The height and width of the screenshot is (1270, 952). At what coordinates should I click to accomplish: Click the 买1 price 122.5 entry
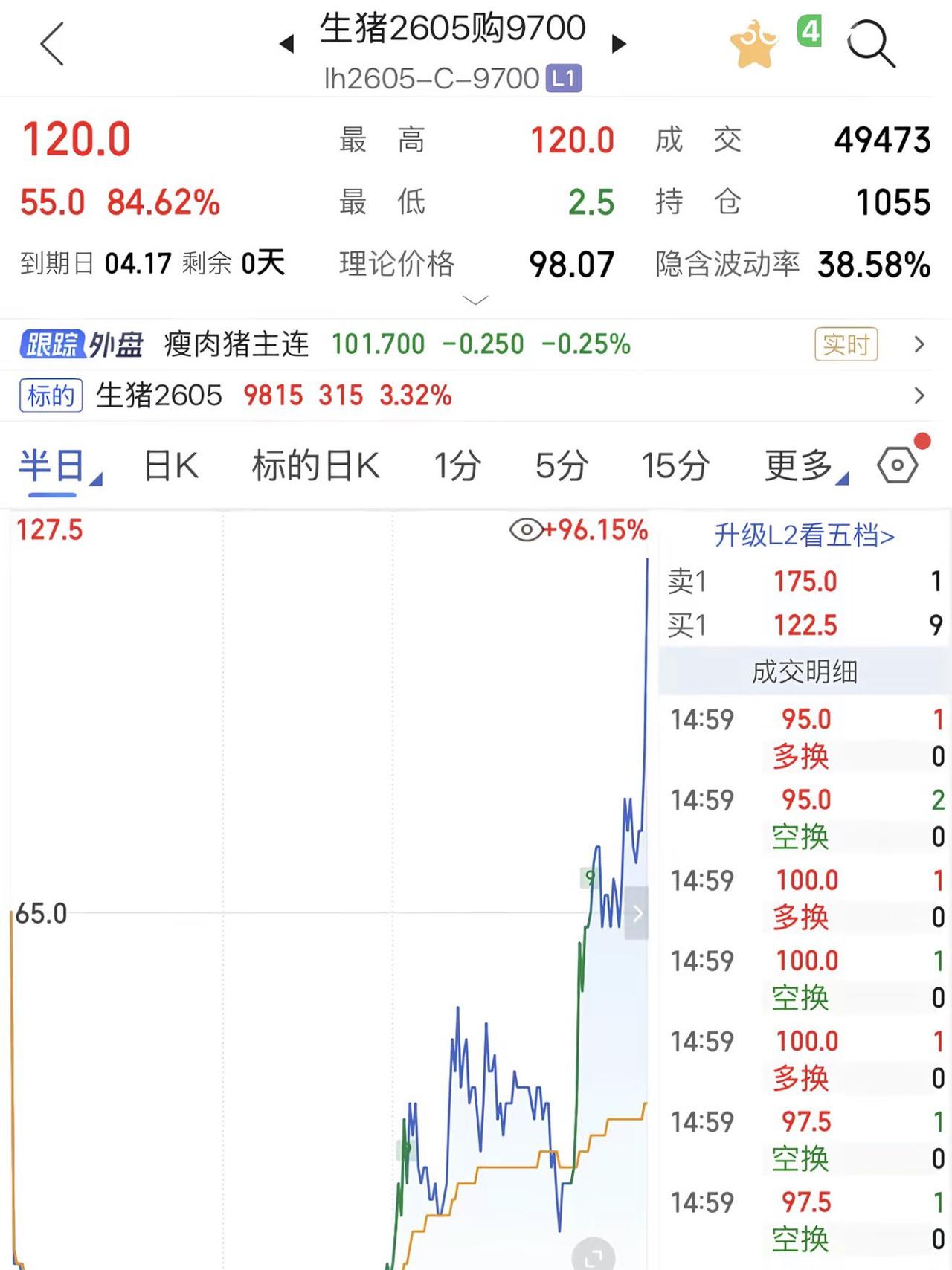point(805,625)
